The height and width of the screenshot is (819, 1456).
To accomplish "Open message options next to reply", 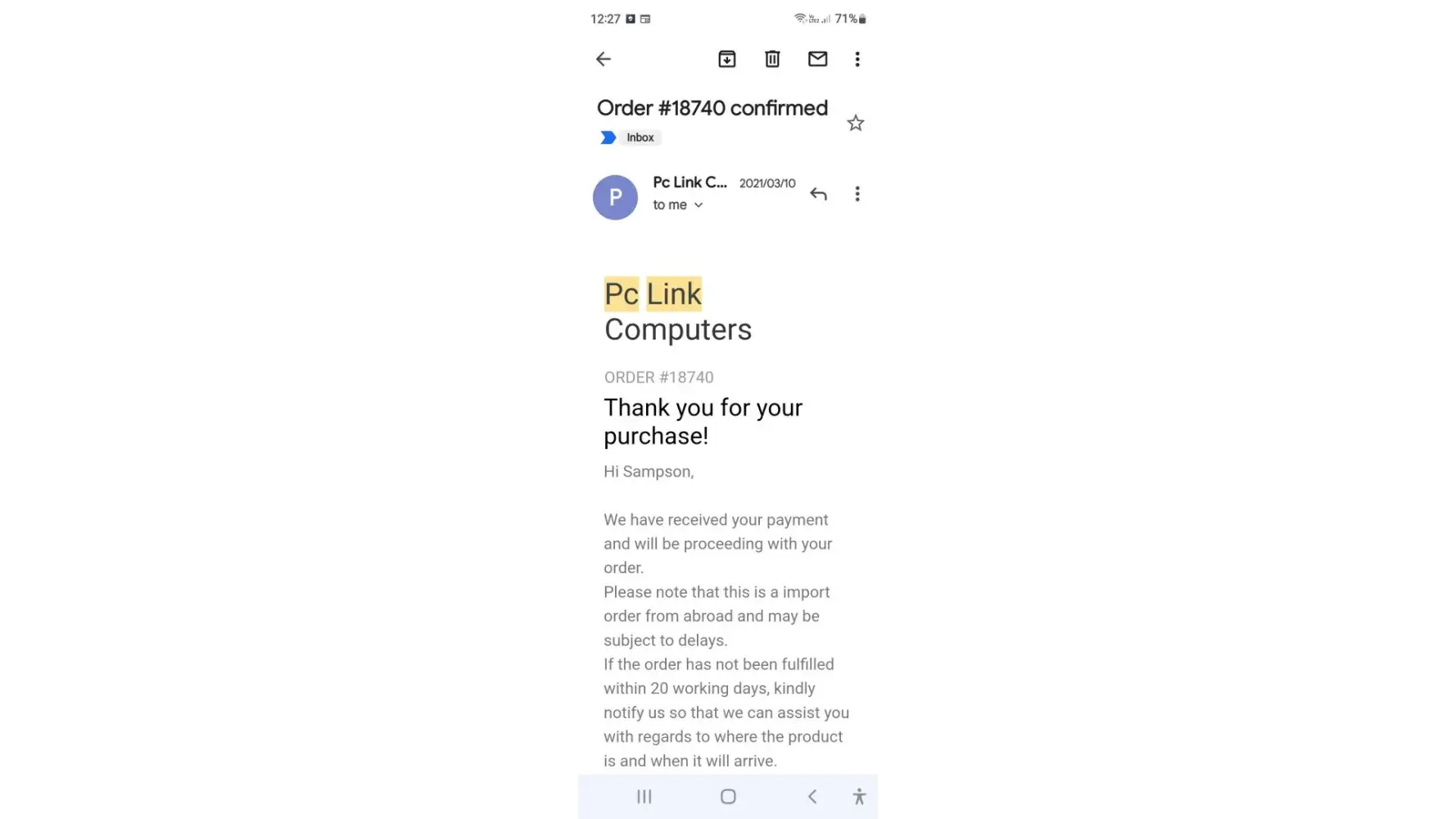I will 857,194.
